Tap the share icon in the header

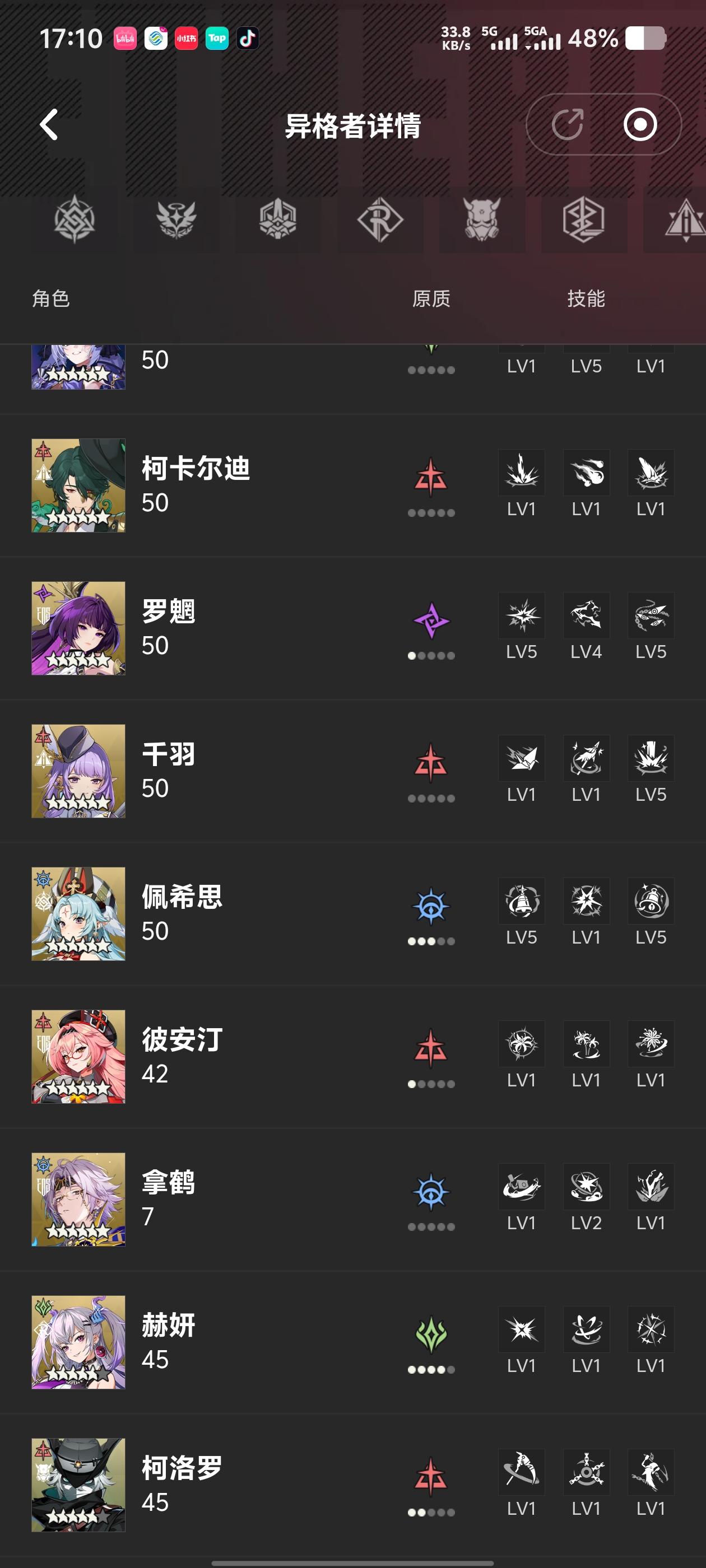click(567, 125)
